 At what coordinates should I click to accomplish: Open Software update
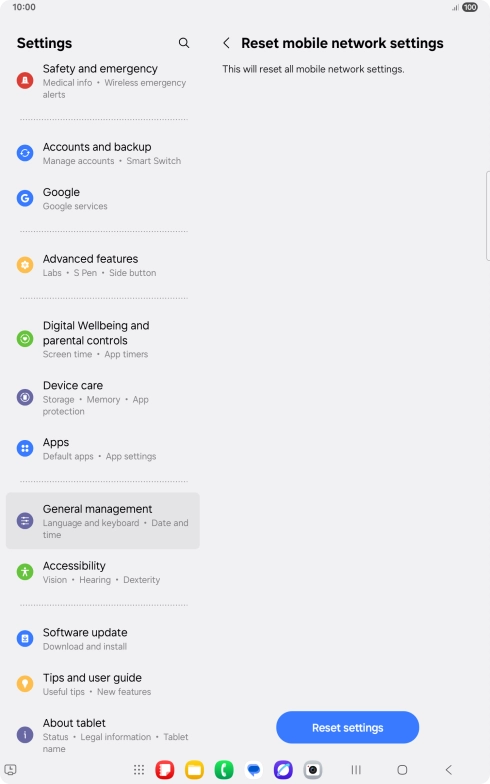click(x=103, y=638)
